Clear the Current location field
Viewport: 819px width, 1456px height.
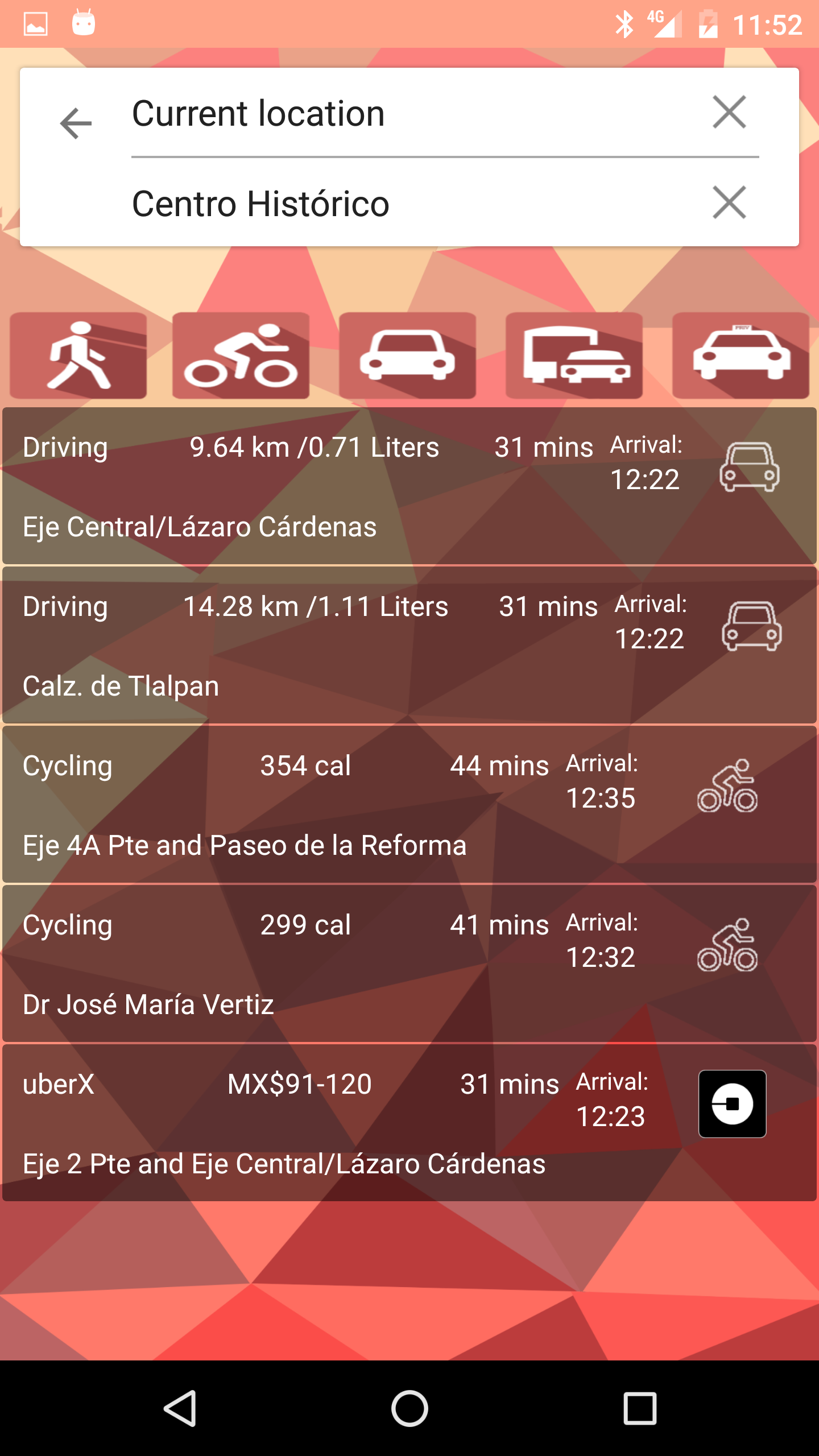click(729, 112)
